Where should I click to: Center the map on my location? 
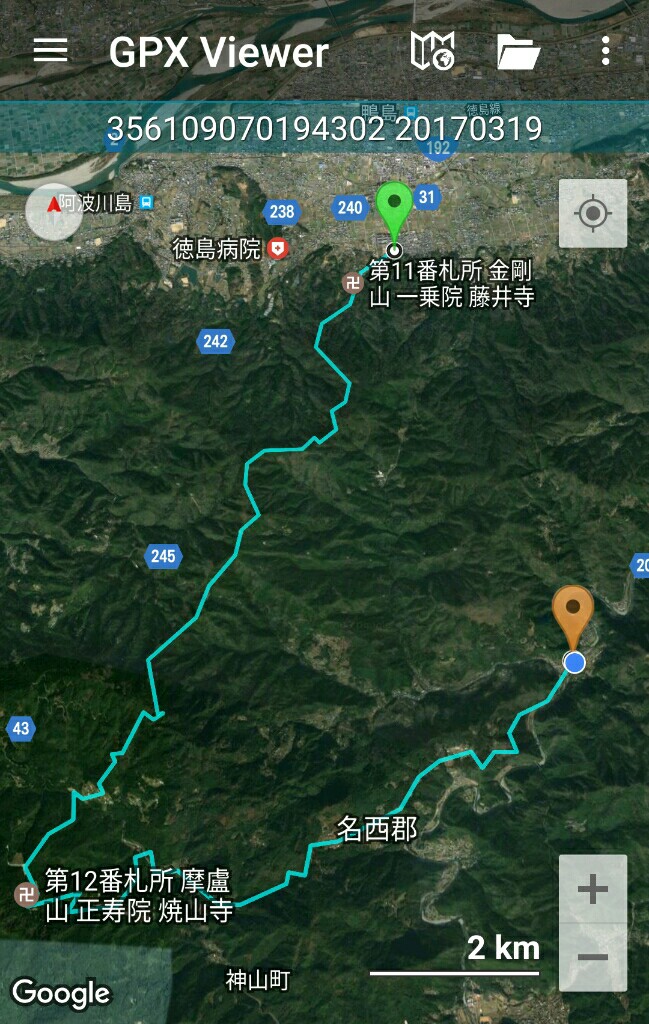593,213
